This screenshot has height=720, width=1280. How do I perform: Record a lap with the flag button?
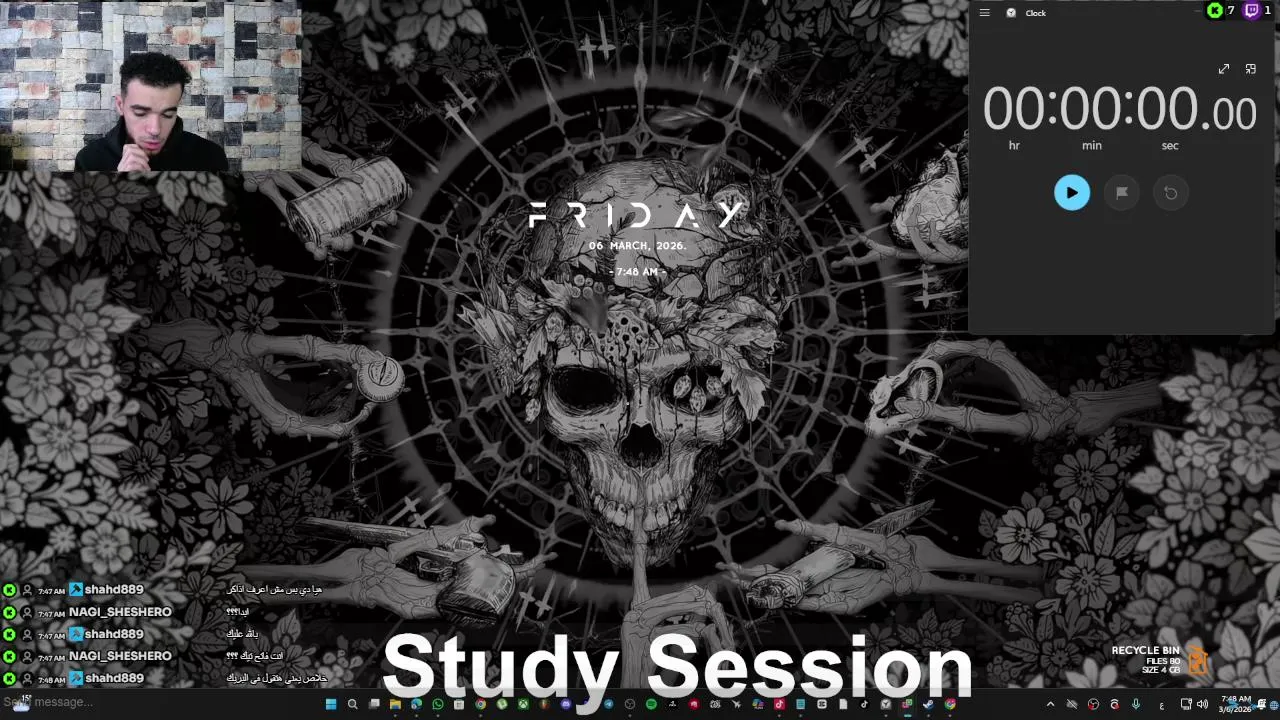(x=1121, y=193)
